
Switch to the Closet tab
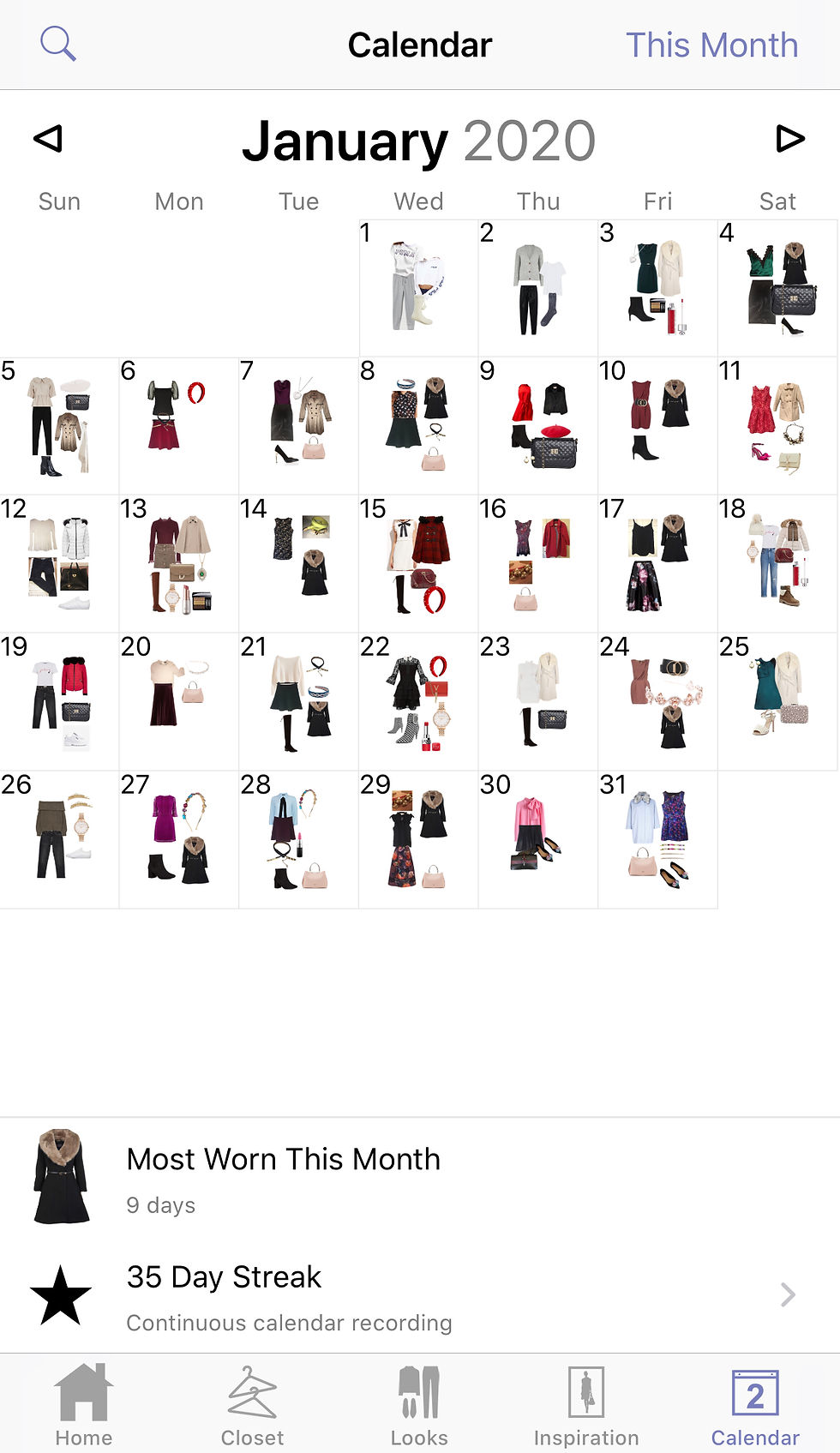[x=251, y=1404]
